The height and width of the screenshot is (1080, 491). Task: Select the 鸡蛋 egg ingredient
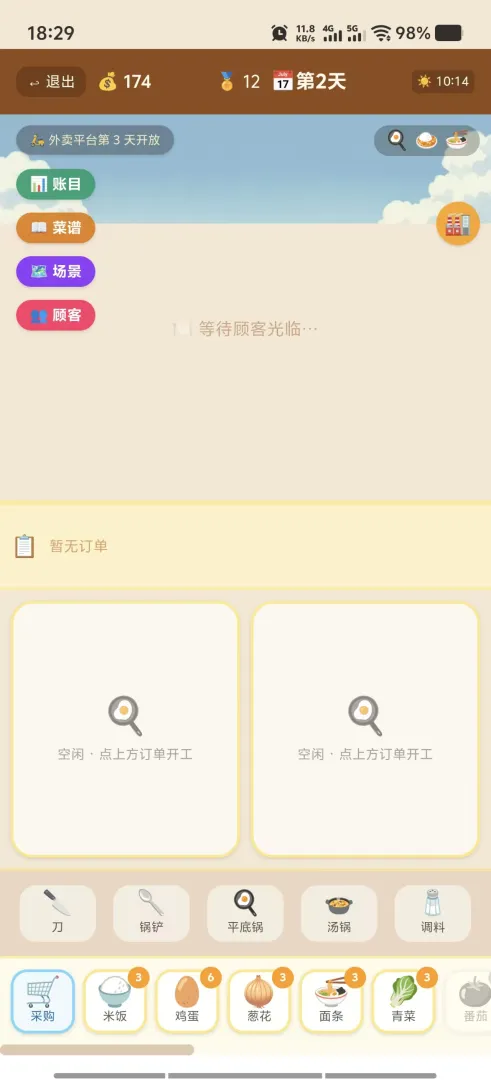(x=187, y=1001)
